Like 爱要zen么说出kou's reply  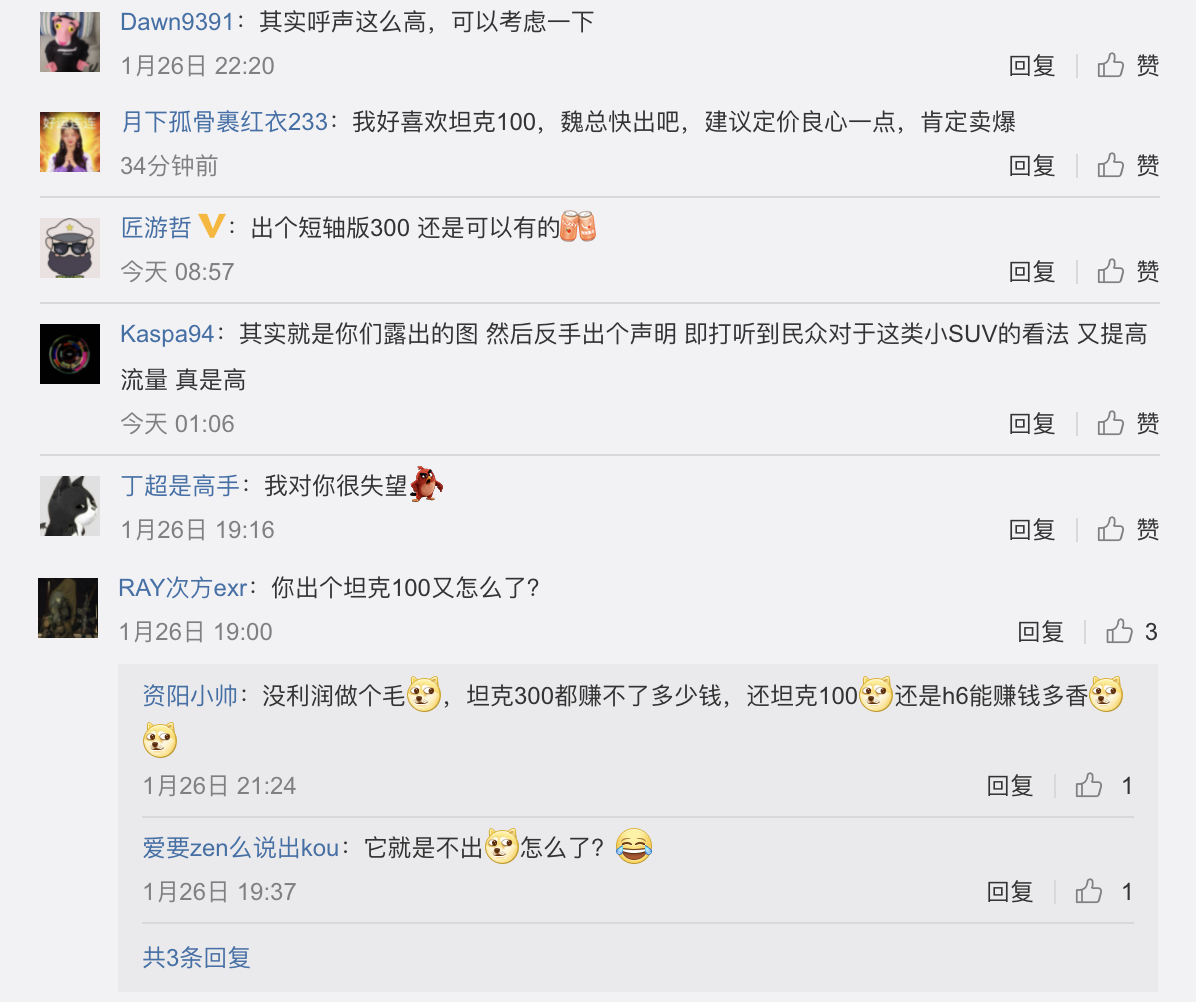(1103, 892)
